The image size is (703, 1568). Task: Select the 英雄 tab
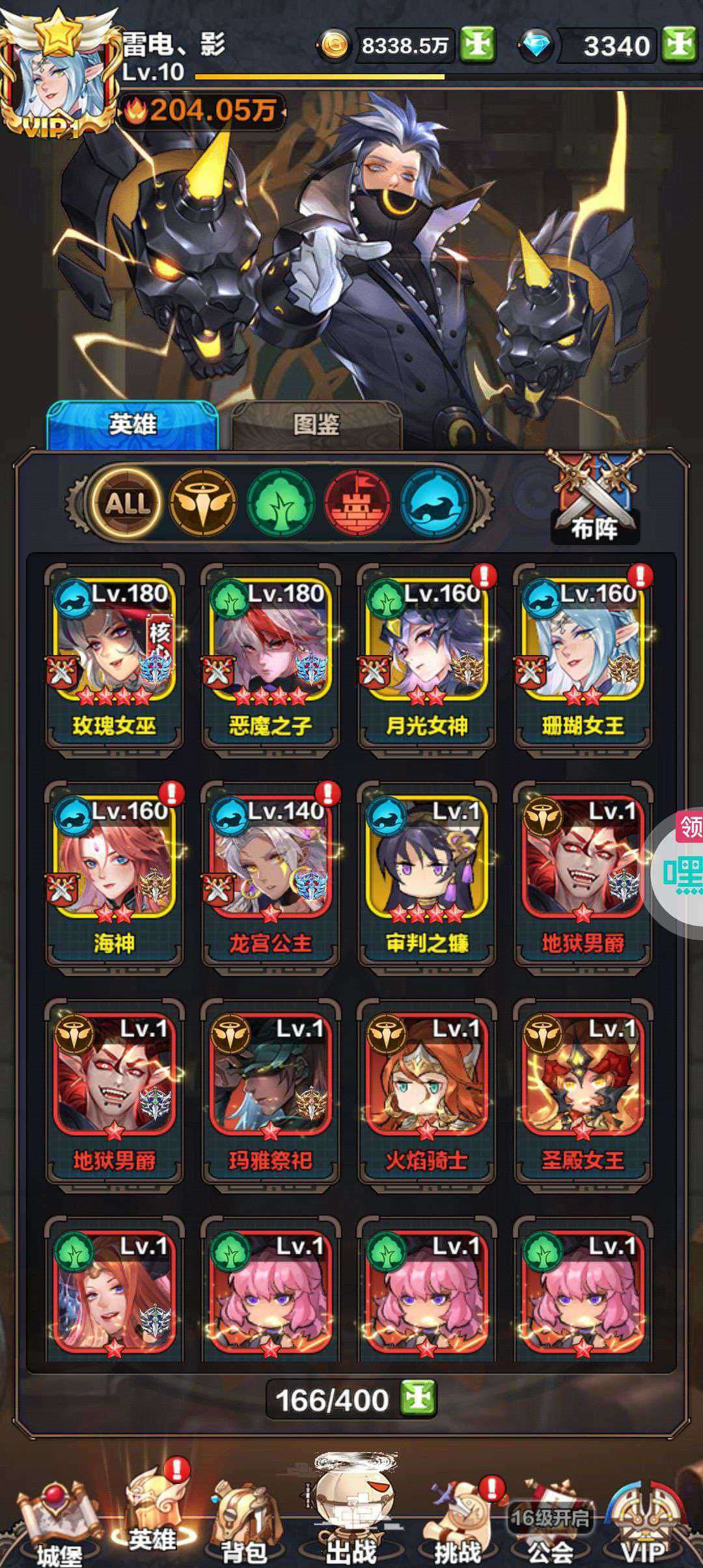pos(132,425)
